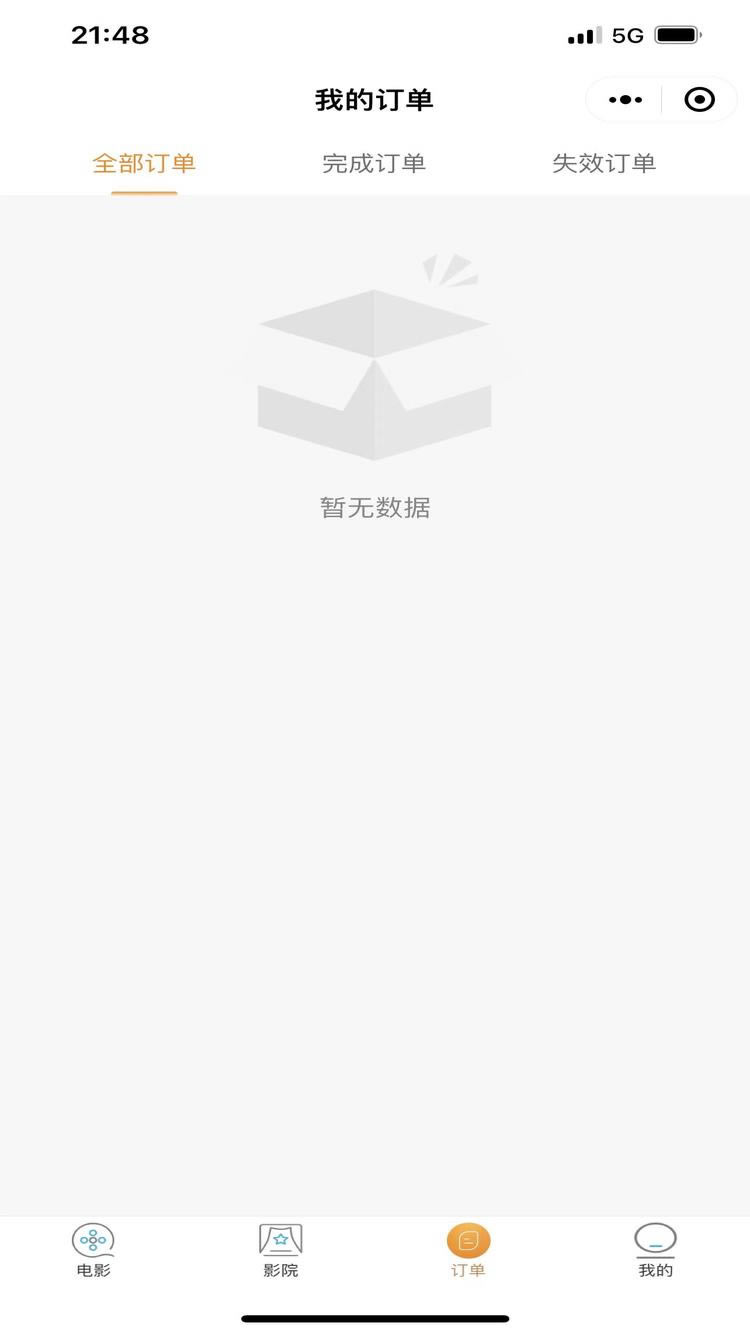View the 失效订单 tab
Image resolution: width=750 pixels, height=1334 pixels.
[604, 163]
